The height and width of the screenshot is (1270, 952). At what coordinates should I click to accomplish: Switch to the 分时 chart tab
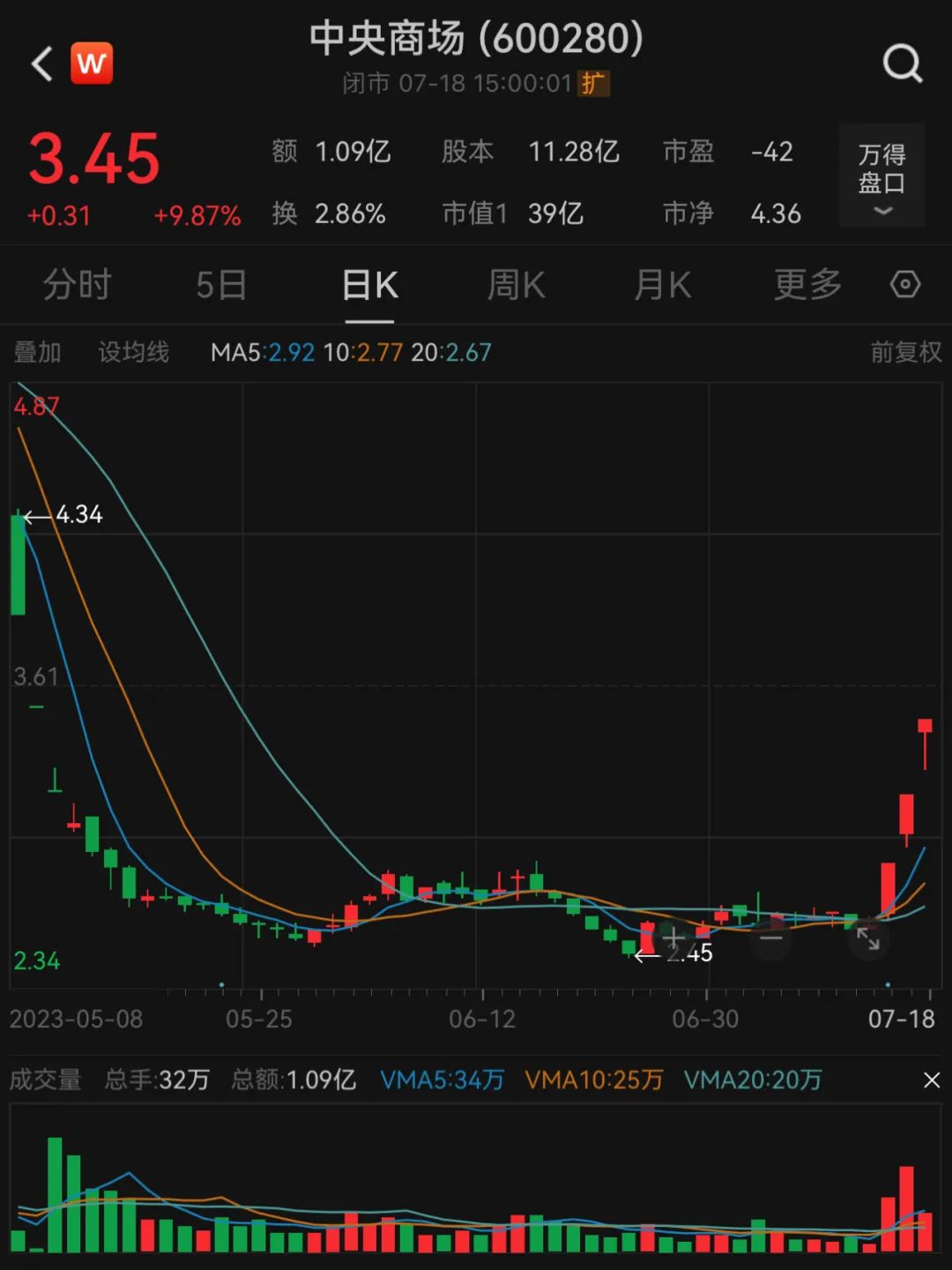pyautogui.click(x=77, y=285)
